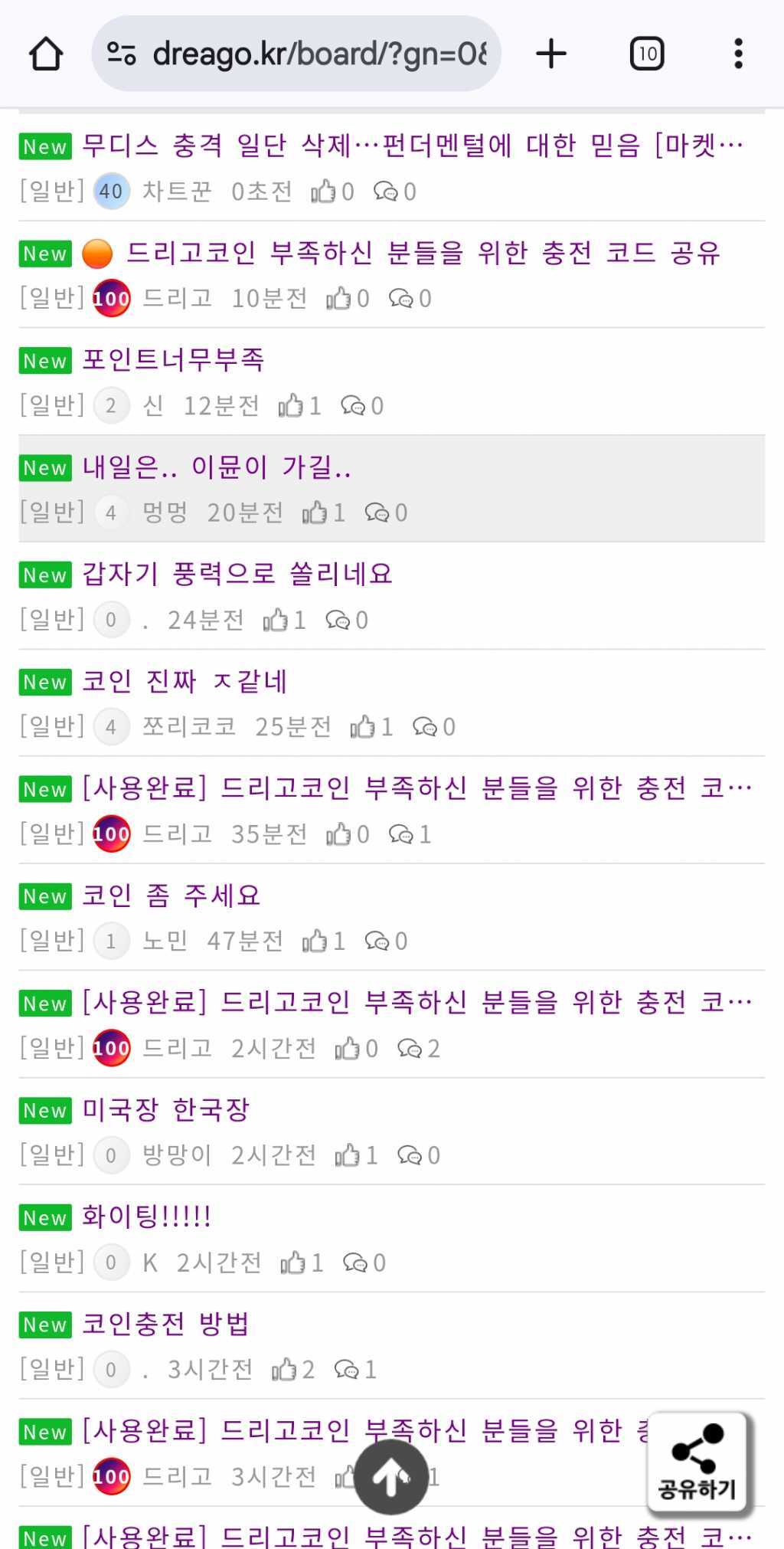The width and height of the screenshot is (784, 1549).
Task: Open the post 내일은.. 이뮨이 가길..
Action: tap(217, 467)
